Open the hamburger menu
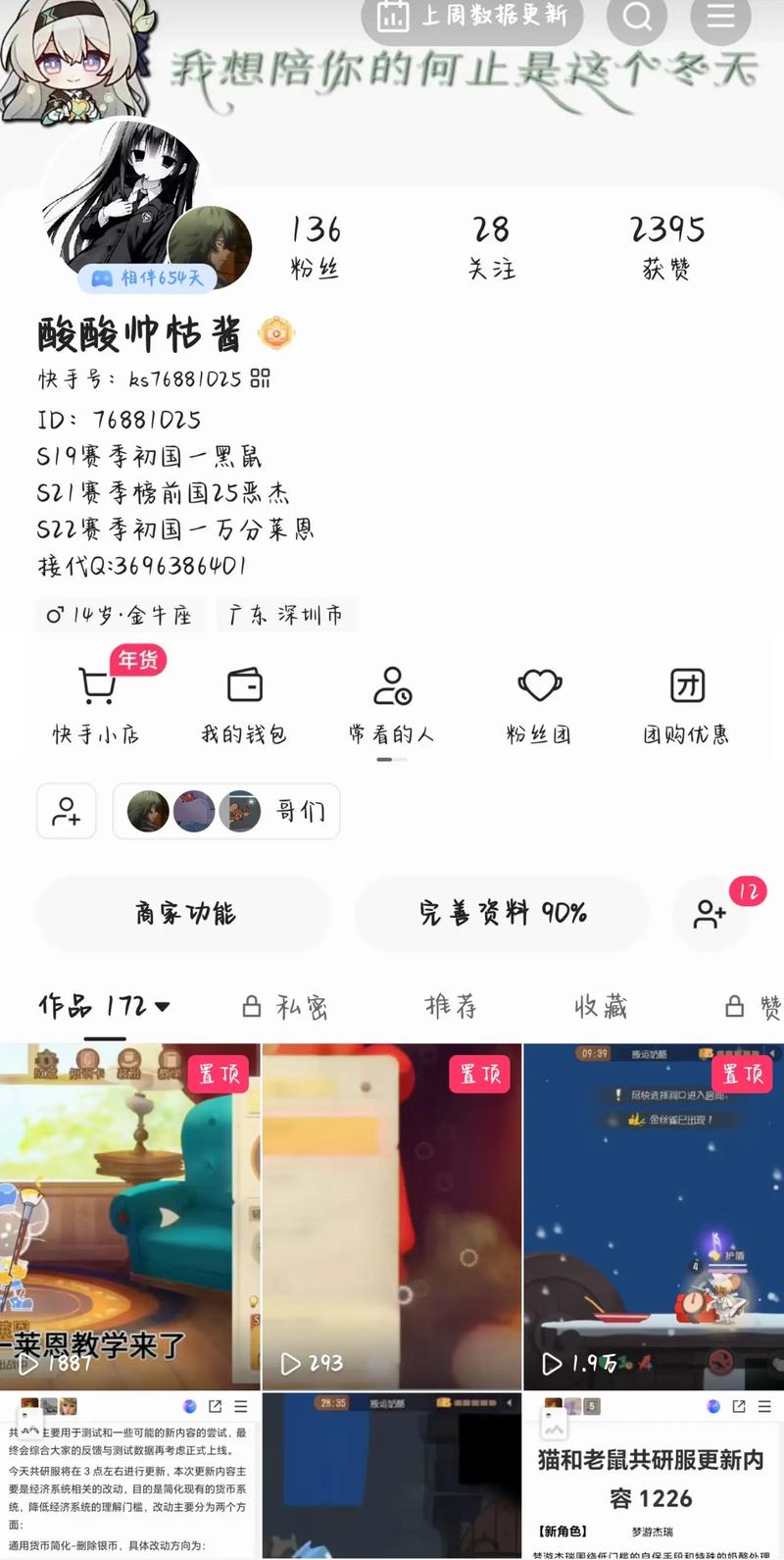Image resolution: width=784 pixels, height=1560 pixels. pos(720,17)
